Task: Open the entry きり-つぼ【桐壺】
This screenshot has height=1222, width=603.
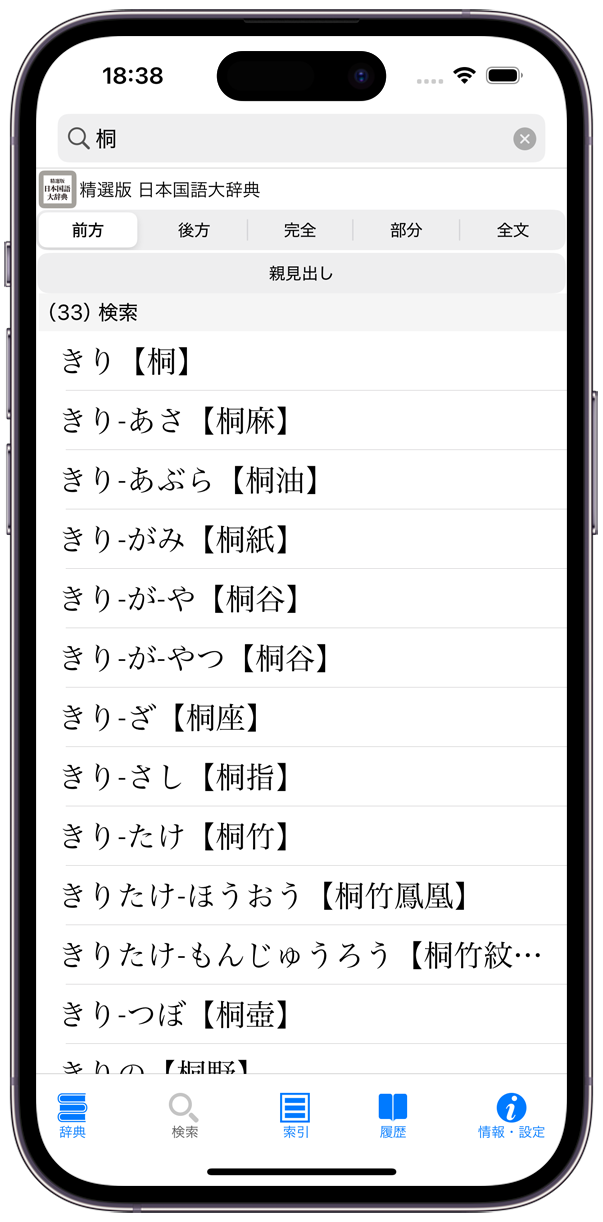Action: (x=301, y=1014)
